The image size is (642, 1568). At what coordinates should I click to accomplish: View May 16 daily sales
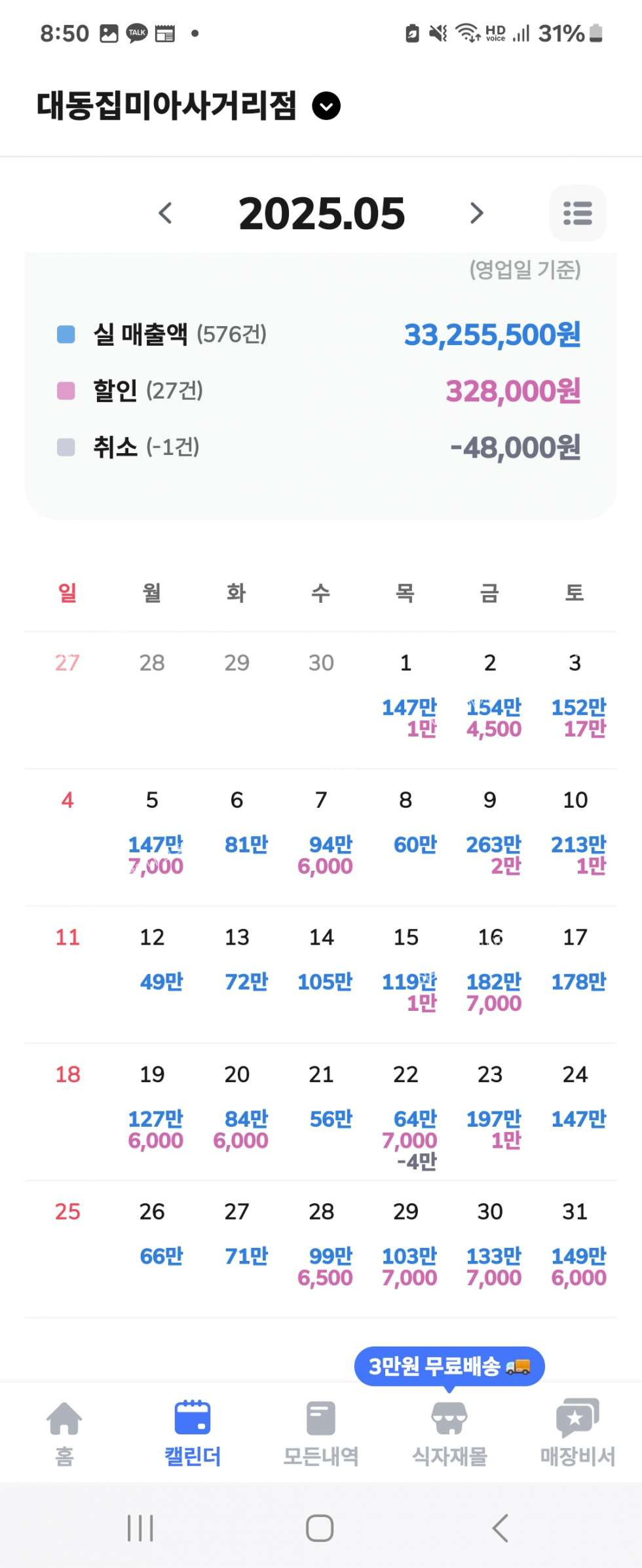pyautogui.click(x=490, y=972)
